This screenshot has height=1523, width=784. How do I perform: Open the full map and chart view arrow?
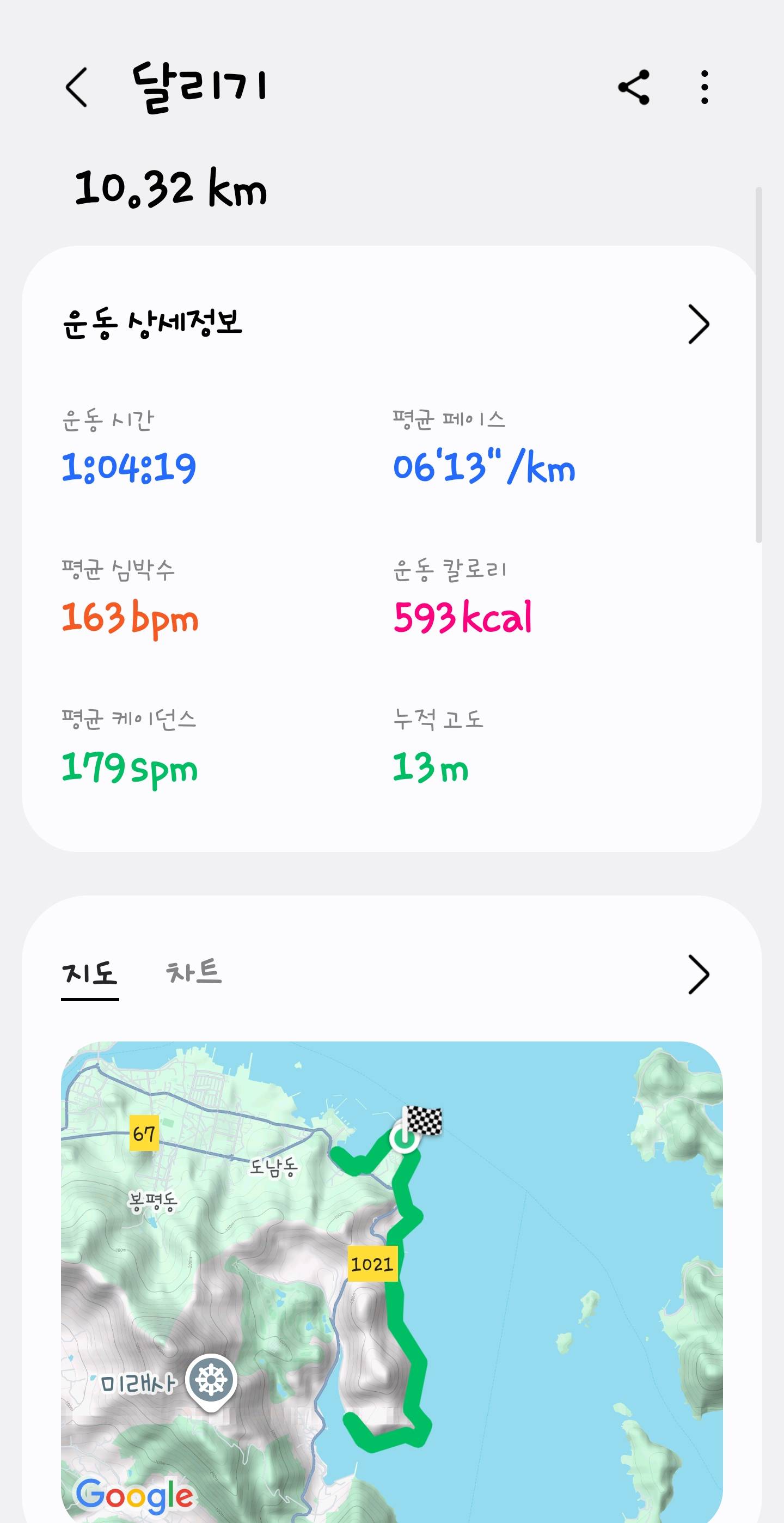[699, 974]
